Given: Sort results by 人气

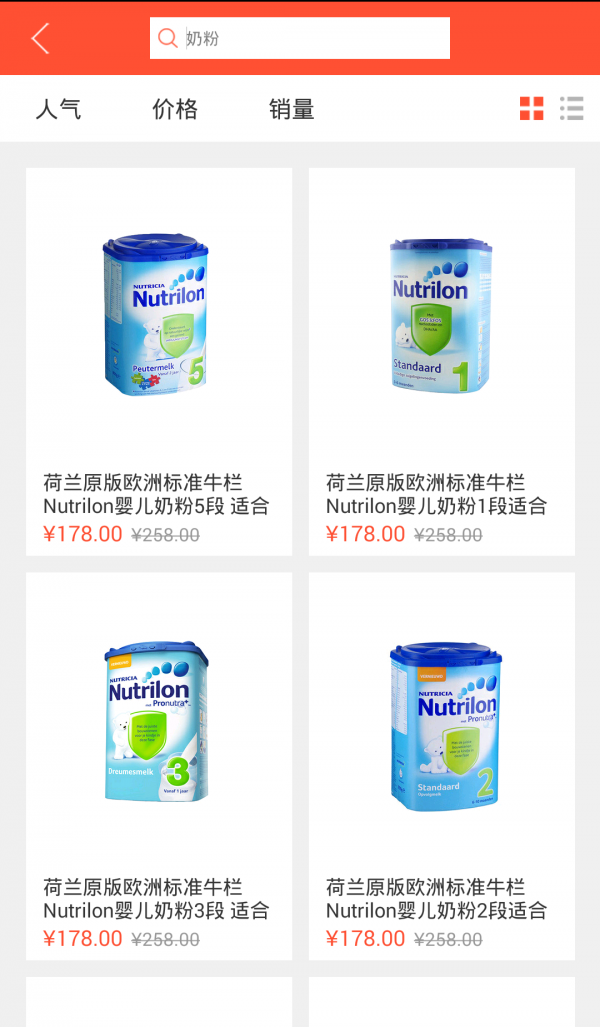Looking at the screenshot, I should 58,109.
